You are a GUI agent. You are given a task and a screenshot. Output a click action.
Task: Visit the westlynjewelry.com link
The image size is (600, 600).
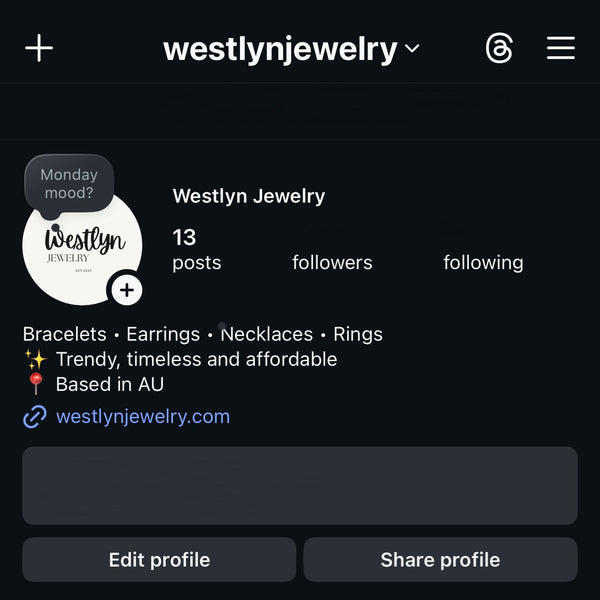click(x=142, y=416)
